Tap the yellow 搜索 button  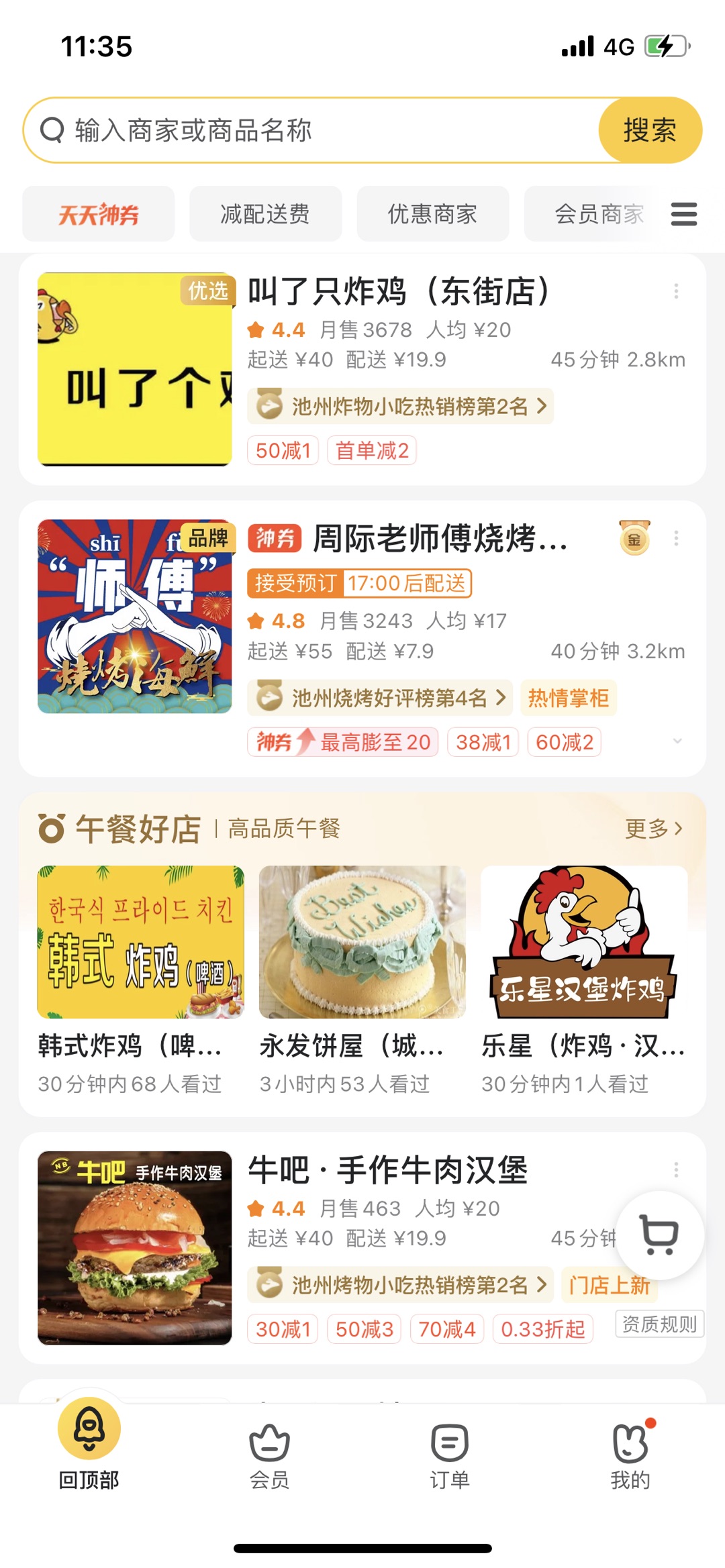pos(649,130)
